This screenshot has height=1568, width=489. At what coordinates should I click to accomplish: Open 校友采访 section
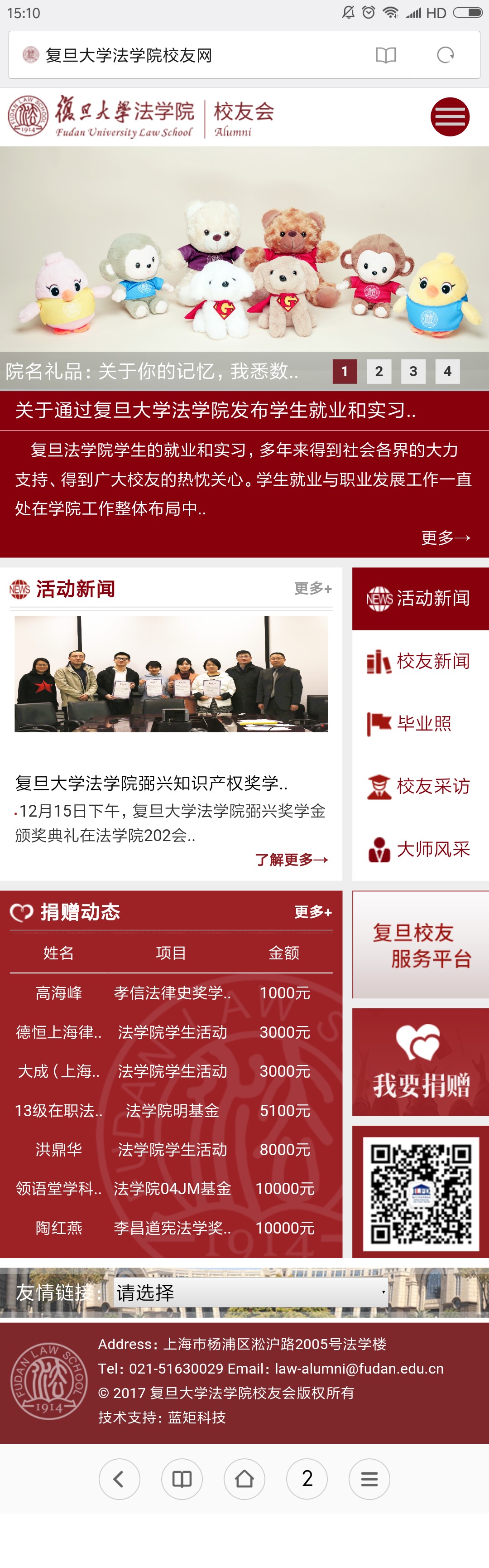[x=420, y=786]
